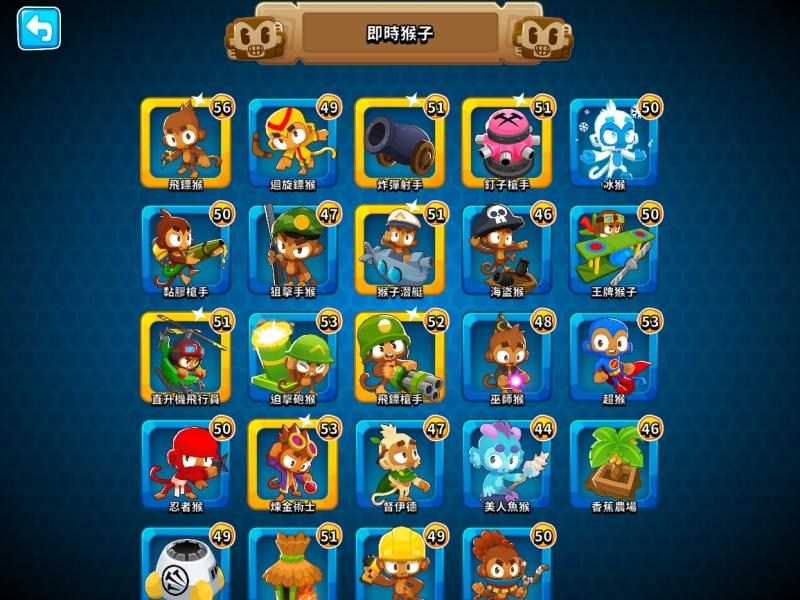Open the 直升機飛行員 card
800x600 pixels.
pyautogui.click(x=185, y=356)
